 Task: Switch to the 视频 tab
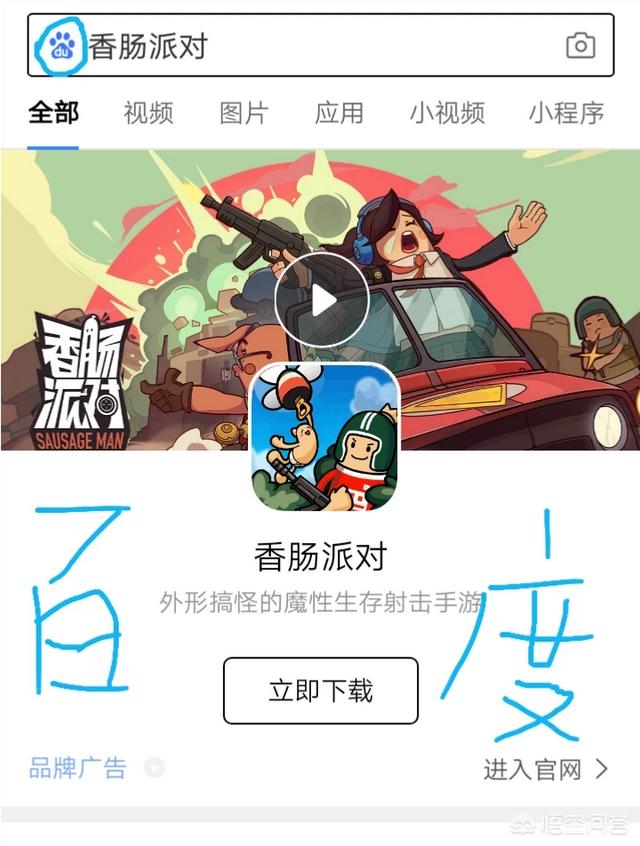tap(148, 113)
